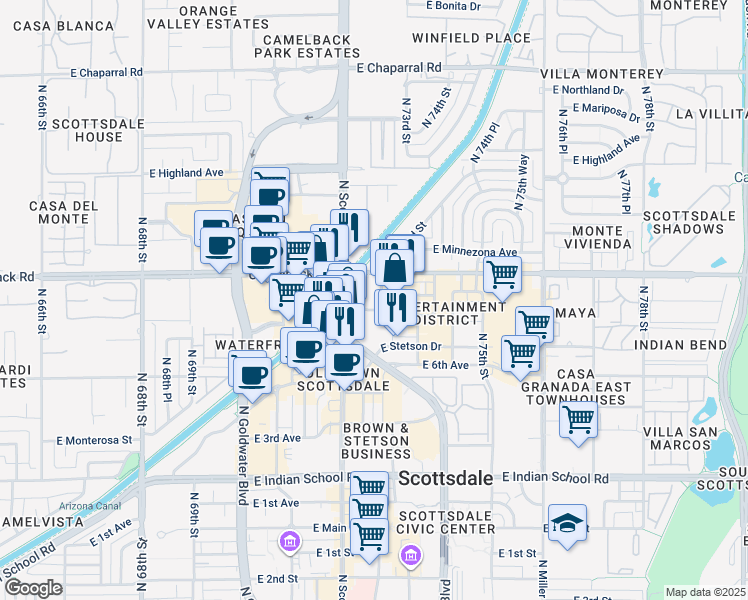The width and height of the screenshot is (748, 600).
Task: Select the shopping cart marker on E Indian School Rd
Action: pos(370,483)
